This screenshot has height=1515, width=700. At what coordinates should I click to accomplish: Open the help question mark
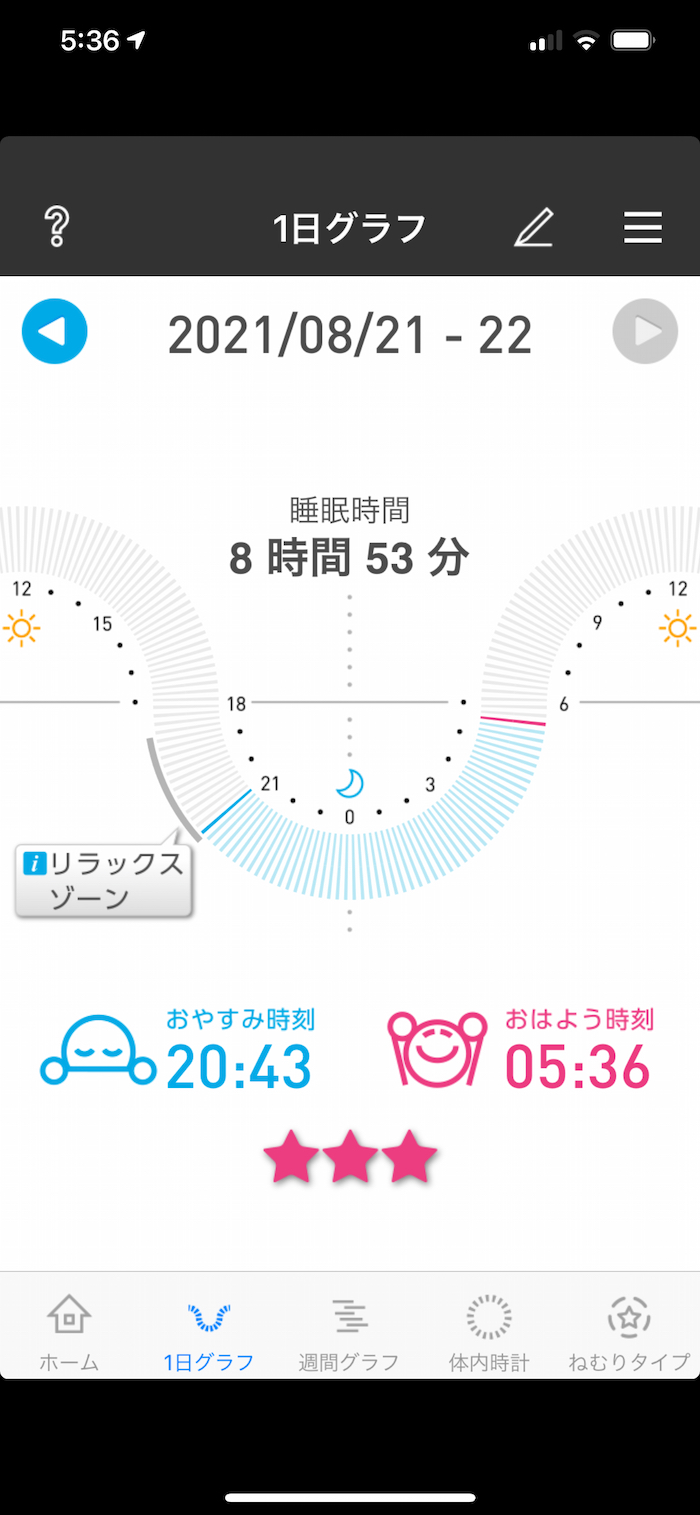click(57, 228)
